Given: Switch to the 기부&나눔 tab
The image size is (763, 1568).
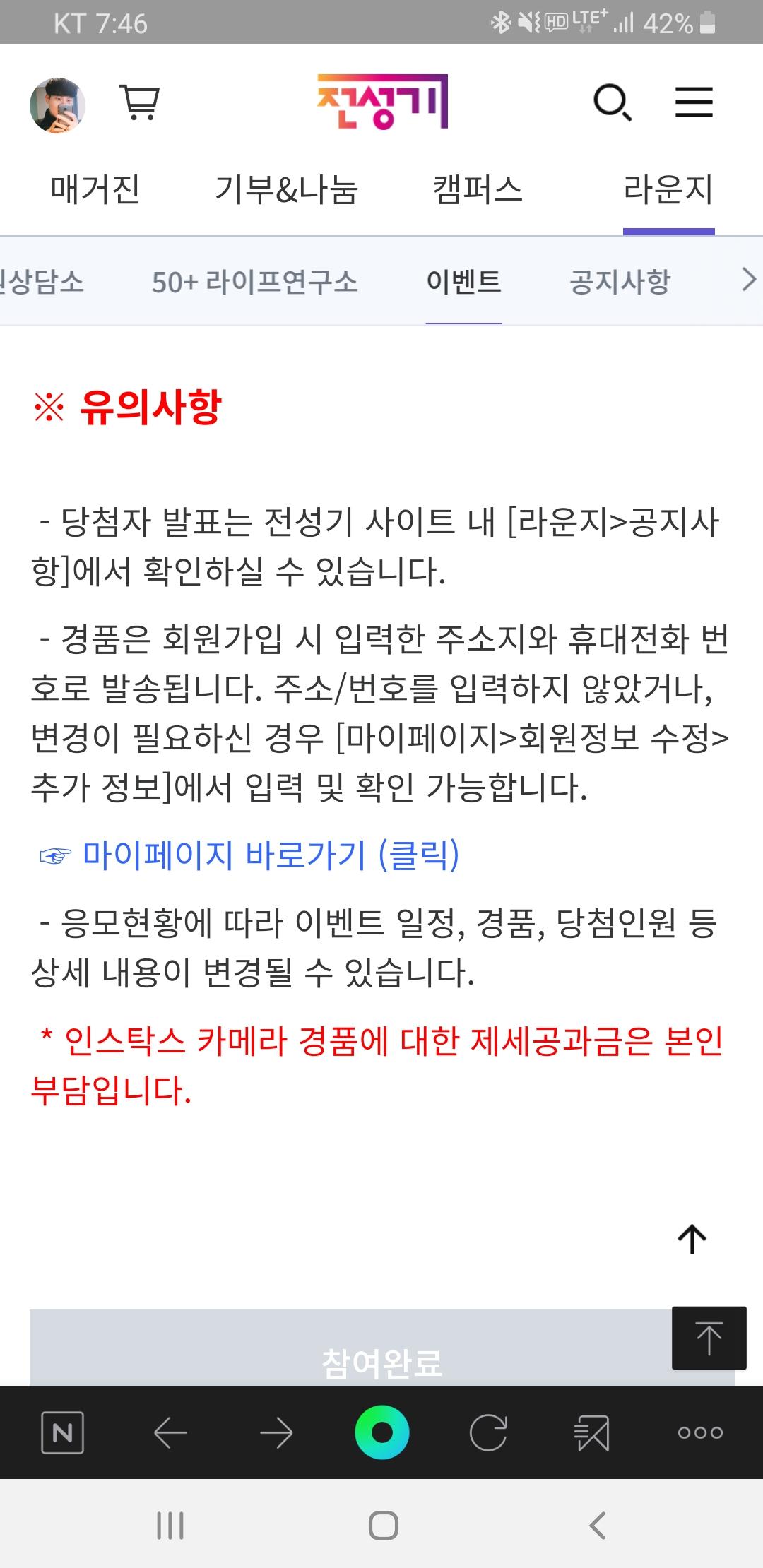Looking at the screenshot, I should (x=286, y=189).
